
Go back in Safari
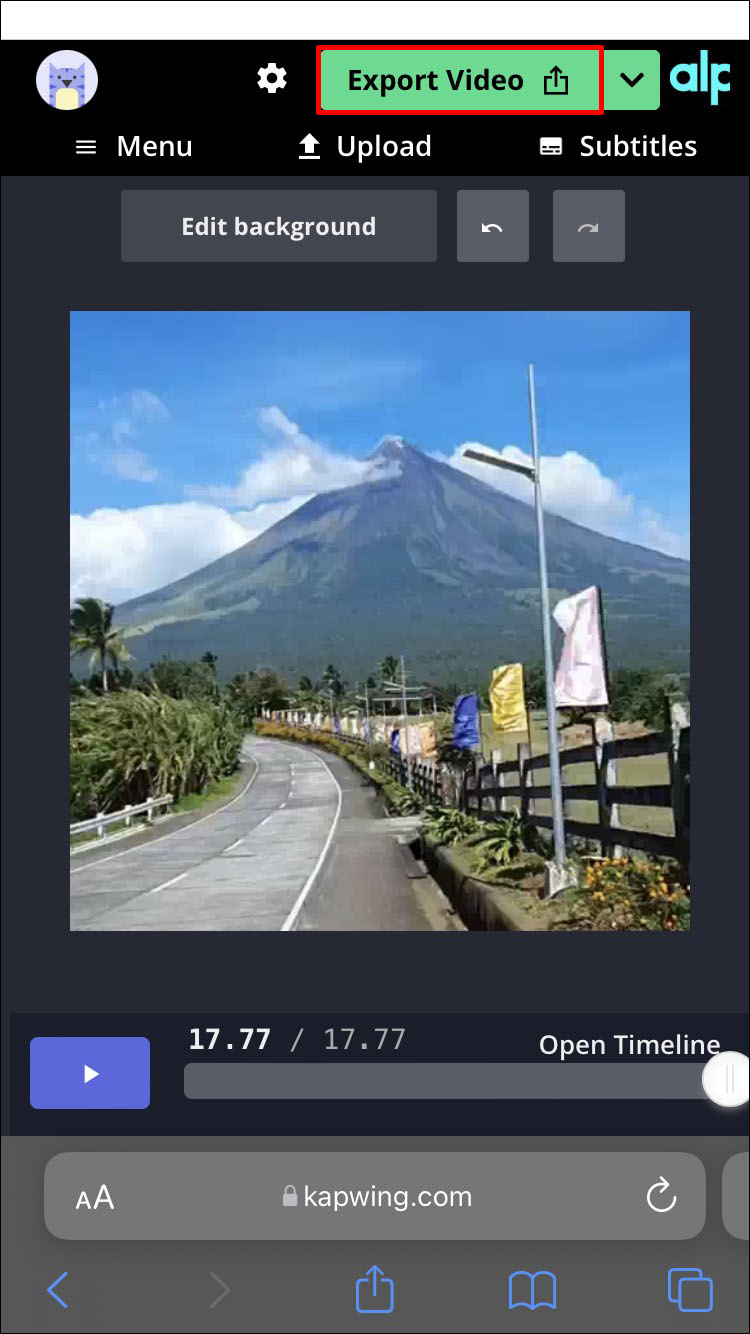point(58,1290)
